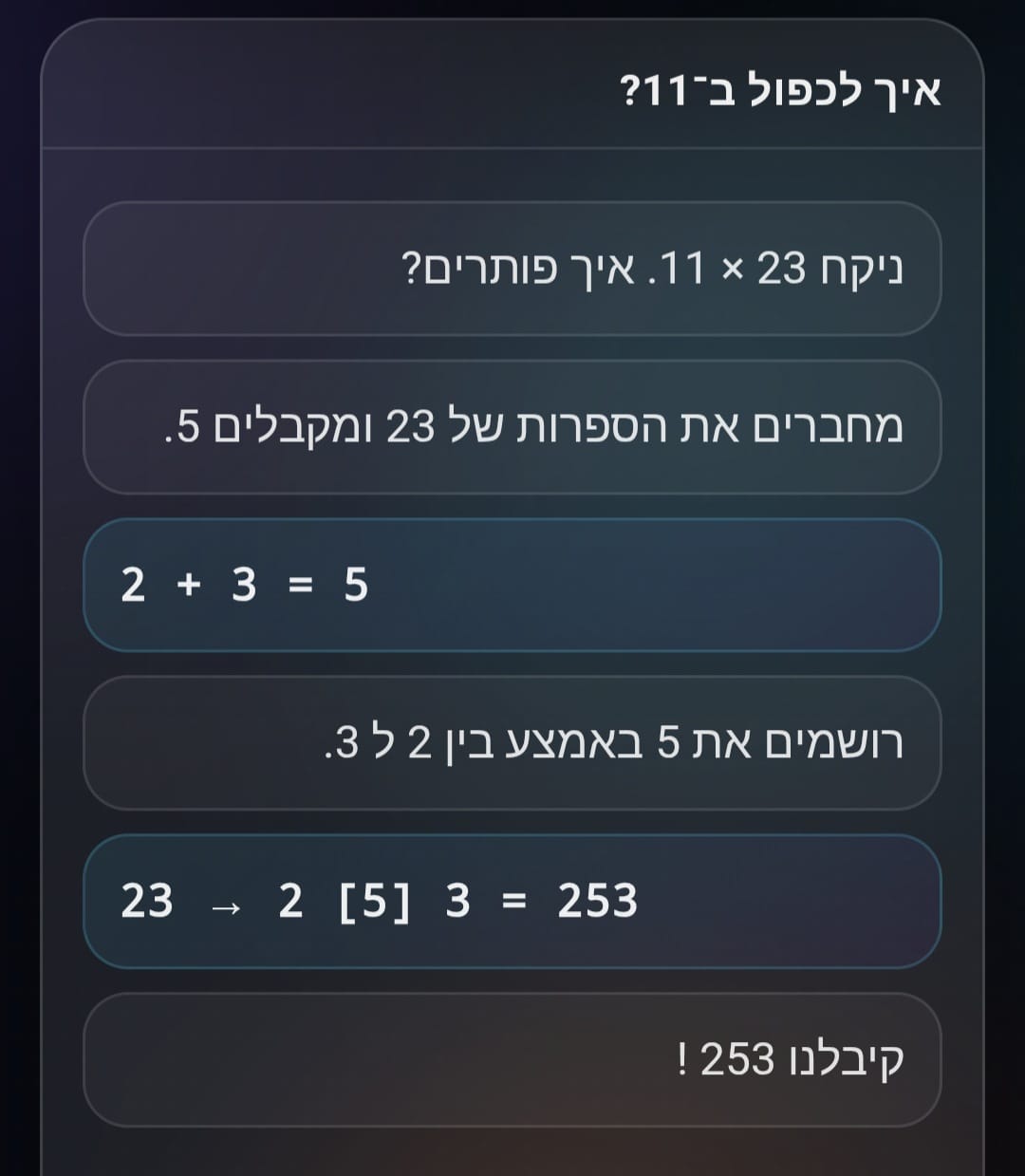Click the plus sign in "2 + 3 = 5"
The image size is (1025, 1176).
[188, 587]
